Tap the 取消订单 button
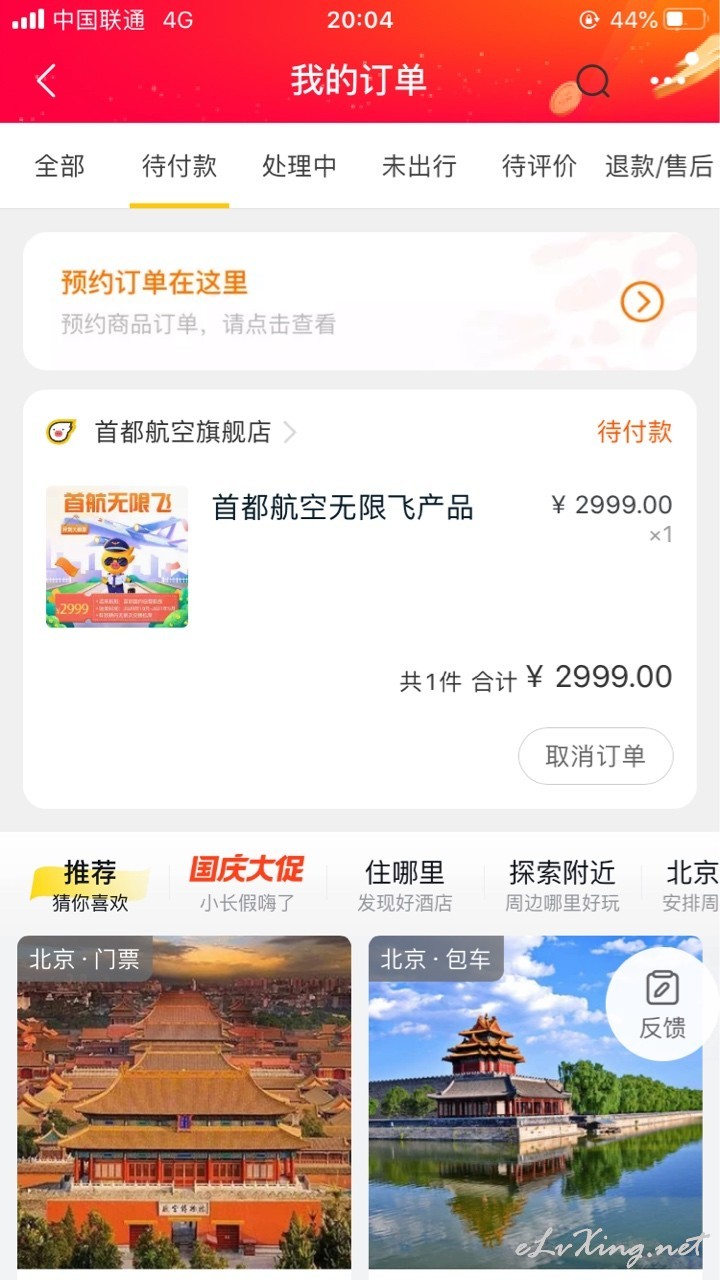 tap(596, 756)
